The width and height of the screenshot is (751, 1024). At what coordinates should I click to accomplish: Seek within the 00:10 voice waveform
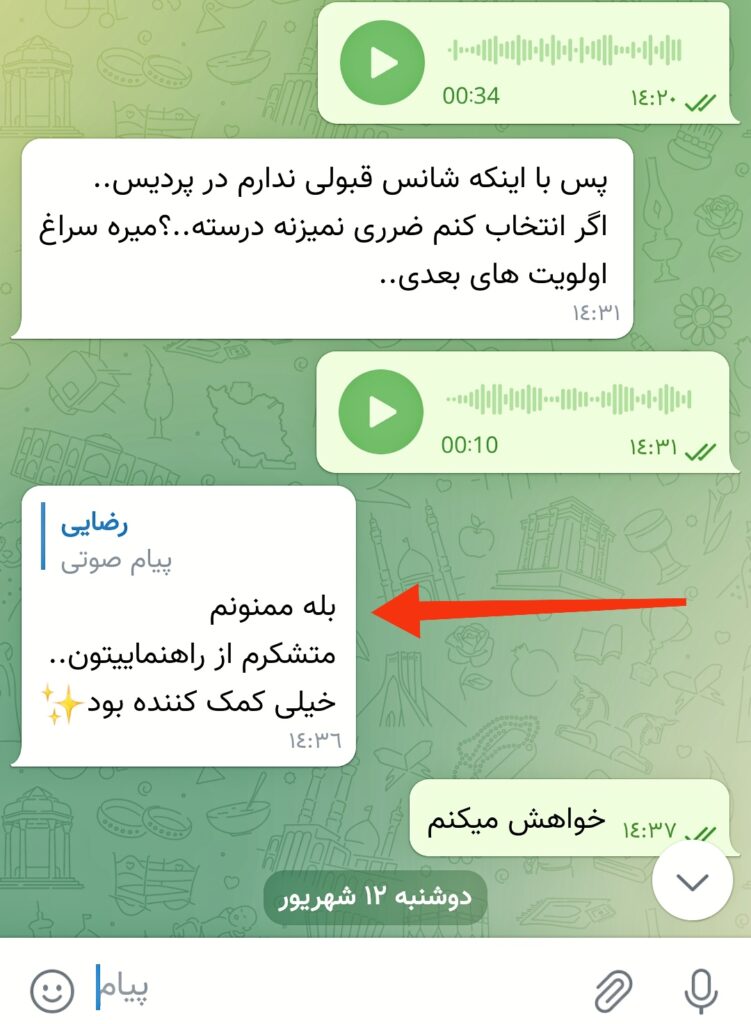coord(565,399)
